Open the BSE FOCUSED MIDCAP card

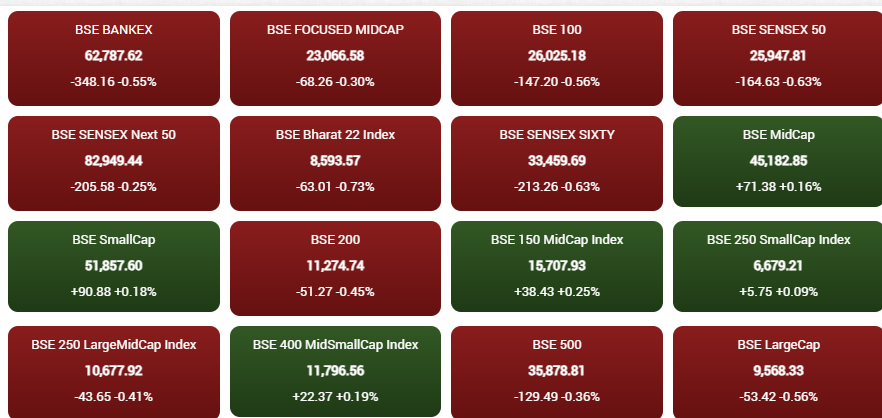coord(335,57)
